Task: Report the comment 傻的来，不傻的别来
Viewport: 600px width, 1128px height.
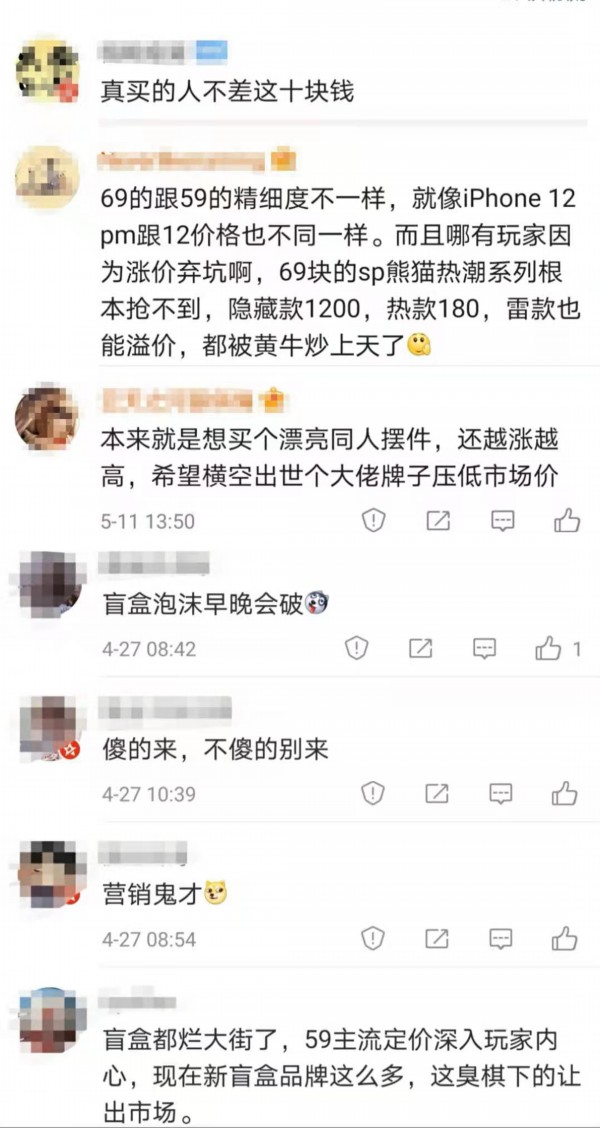Action: (x=373, y=794)
